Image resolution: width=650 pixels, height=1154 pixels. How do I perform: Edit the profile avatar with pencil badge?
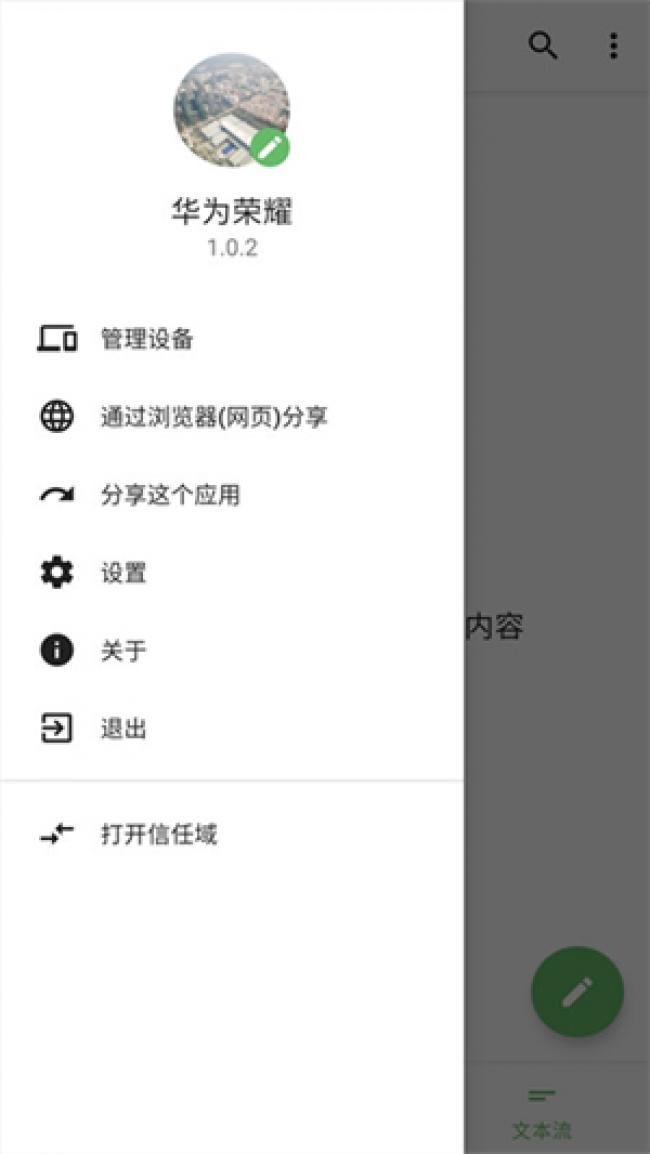click(270, 148)
